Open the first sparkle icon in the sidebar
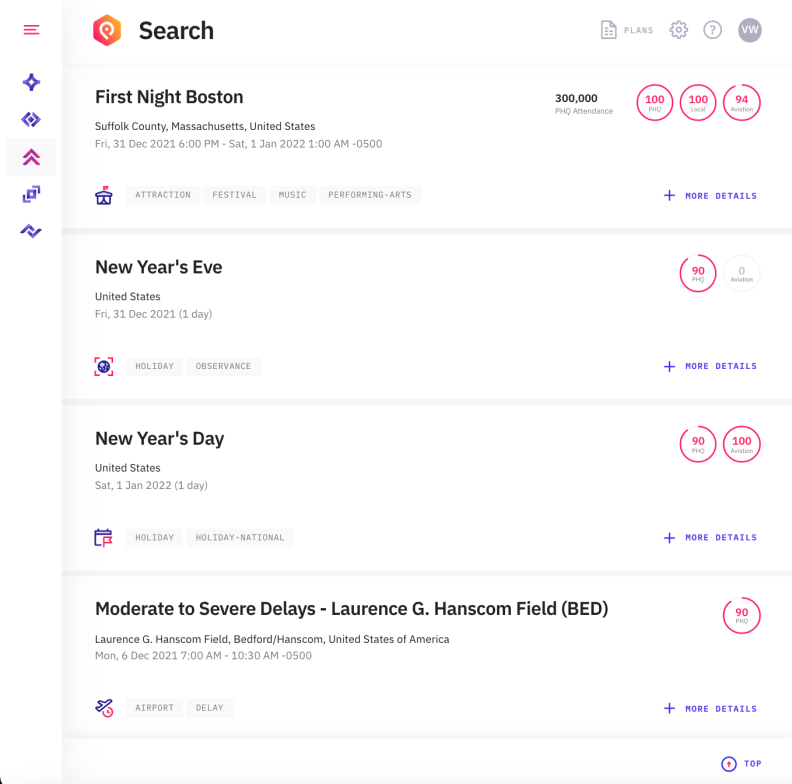Image resolution: width=792 pixels, height=784 pixels. coord(31,82)
